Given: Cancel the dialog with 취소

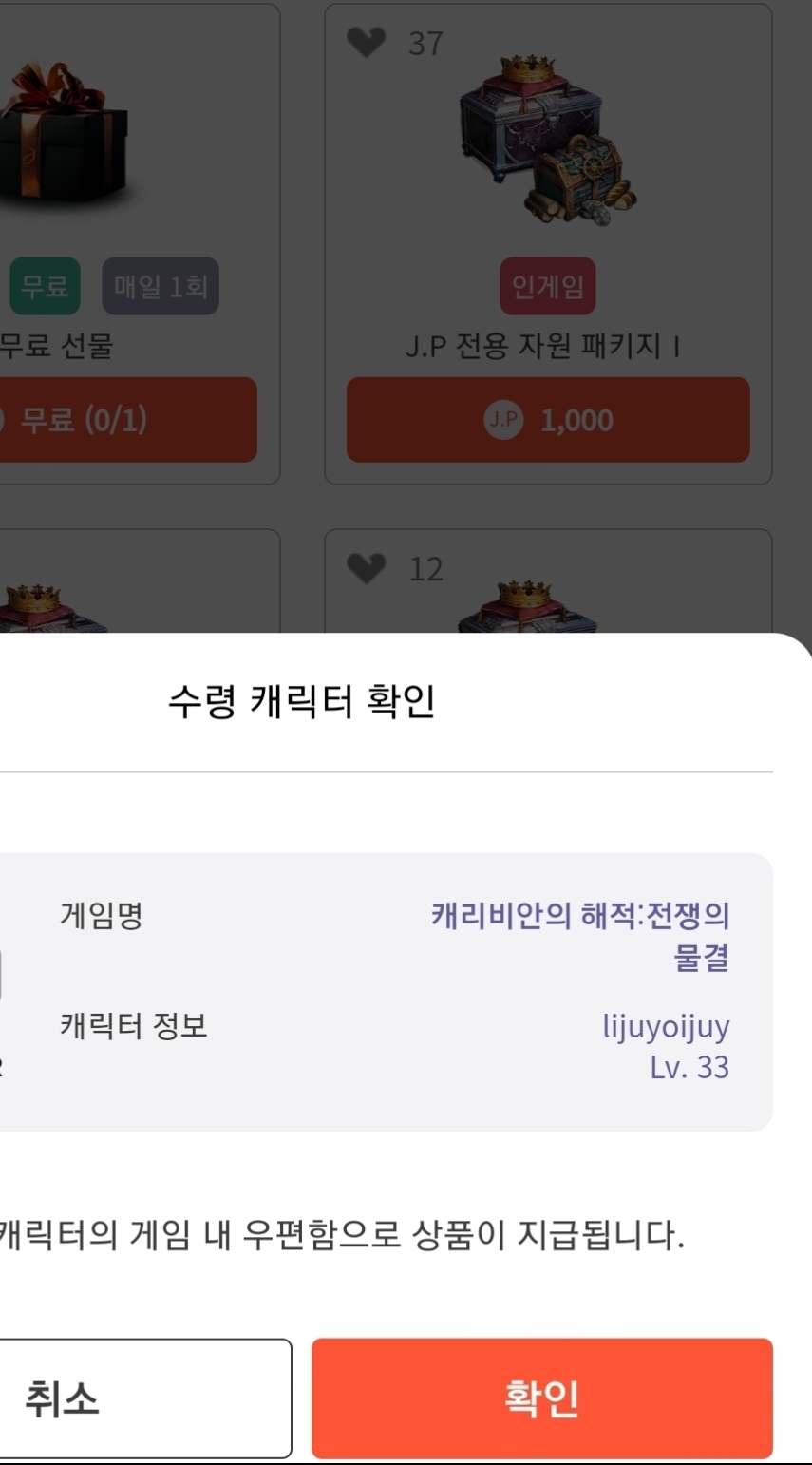Looking at the screenshot, I should pyautogui.click(x=145, y=1398).
